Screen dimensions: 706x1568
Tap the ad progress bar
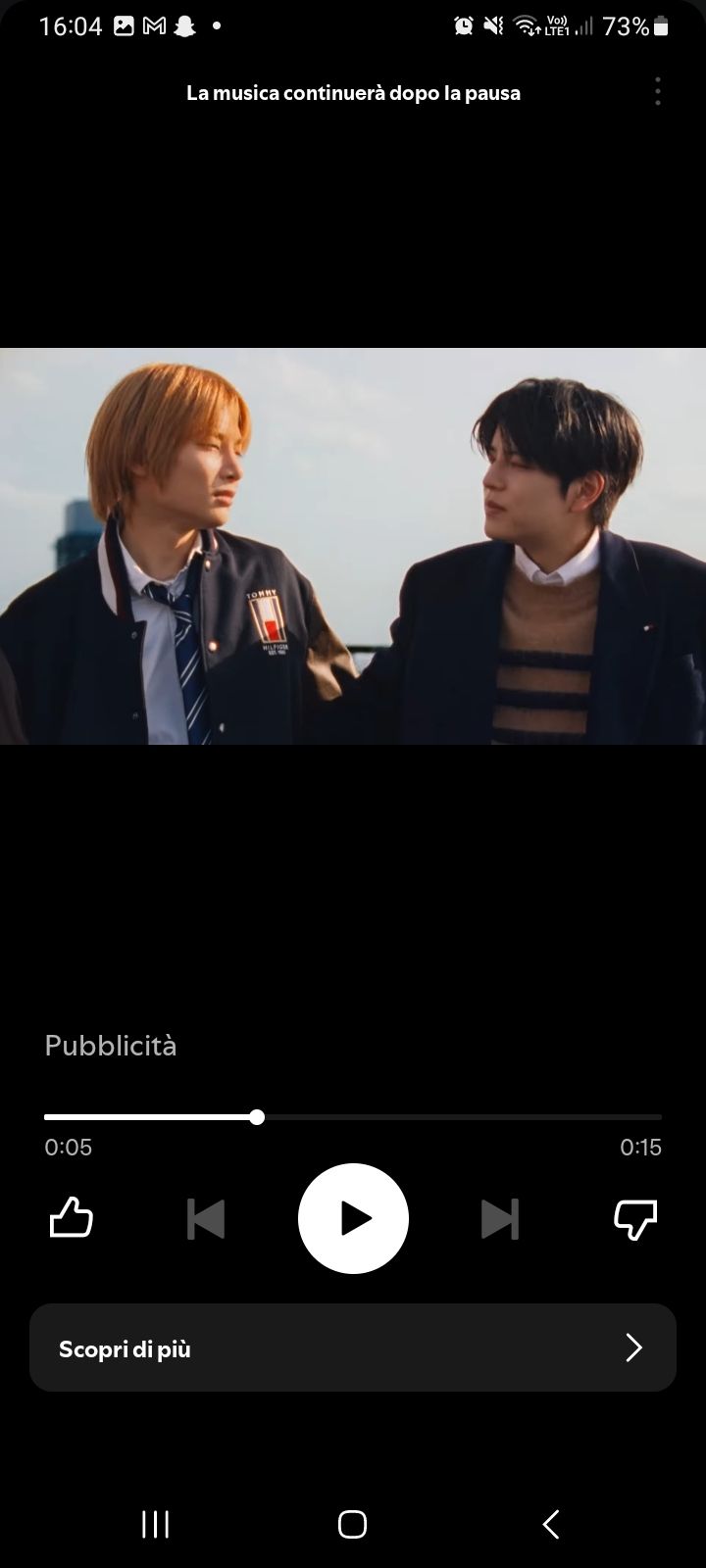(x=353, y=1116)
